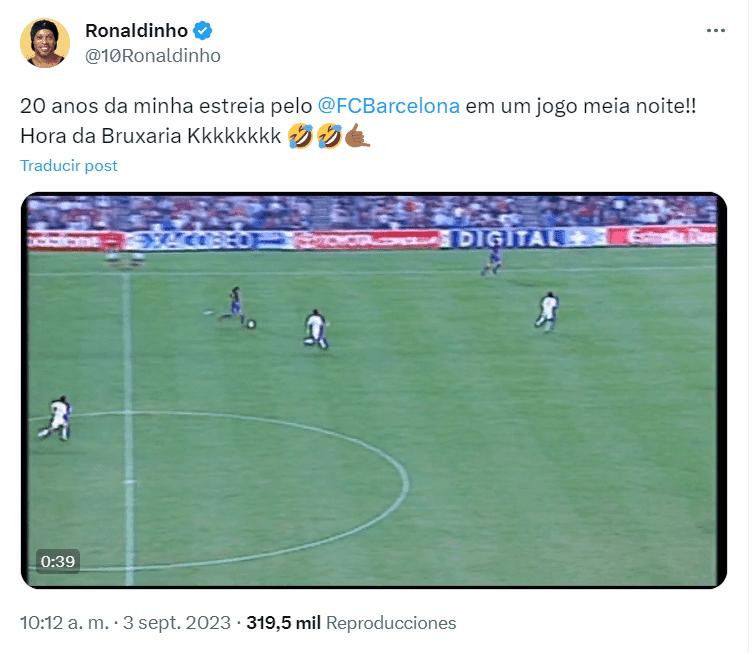Tap Traducir post to translate
Viewport: 752px width, 653px height.
(69, 165)
